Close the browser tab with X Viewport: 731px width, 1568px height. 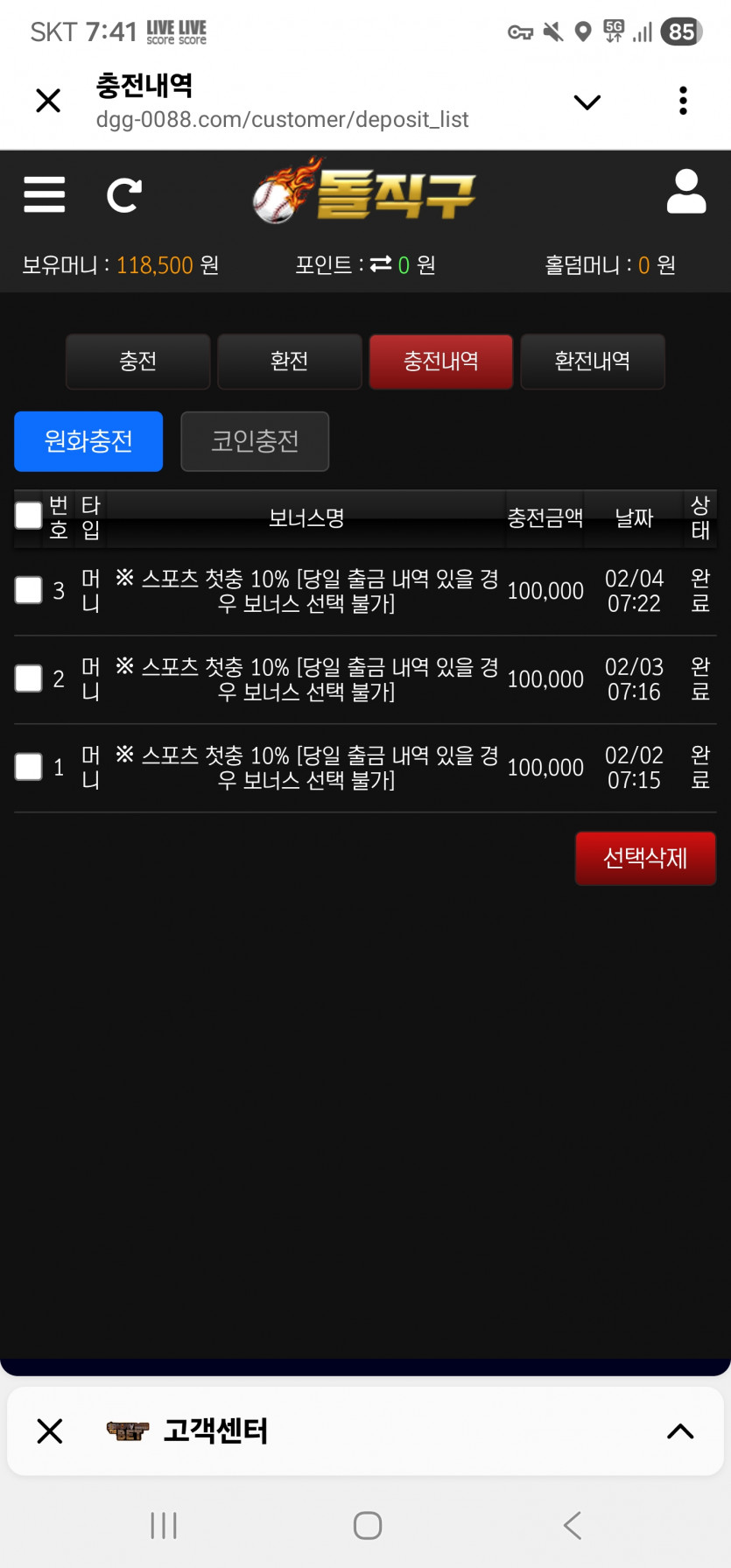pyautogui.click(x=48, y=101)
